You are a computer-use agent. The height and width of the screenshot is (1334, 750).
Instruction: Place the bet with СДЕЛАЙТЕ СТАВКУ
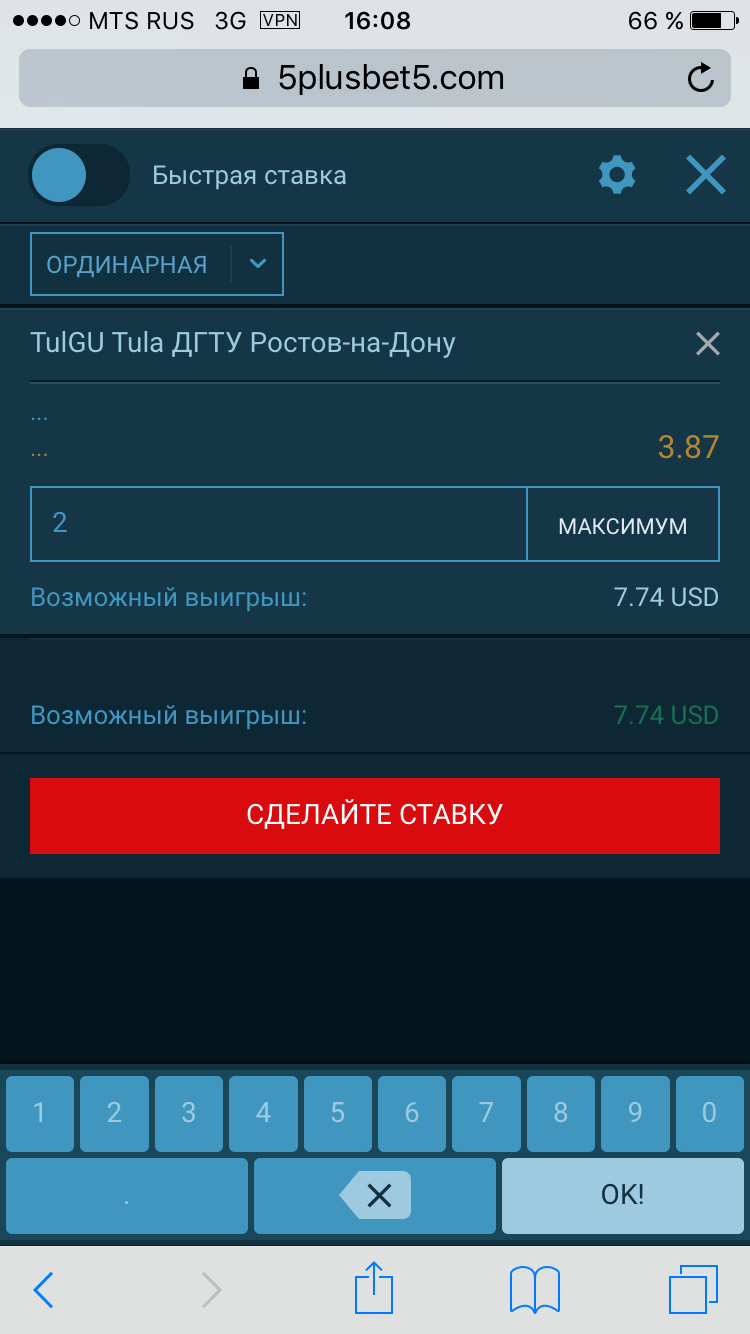375,815
